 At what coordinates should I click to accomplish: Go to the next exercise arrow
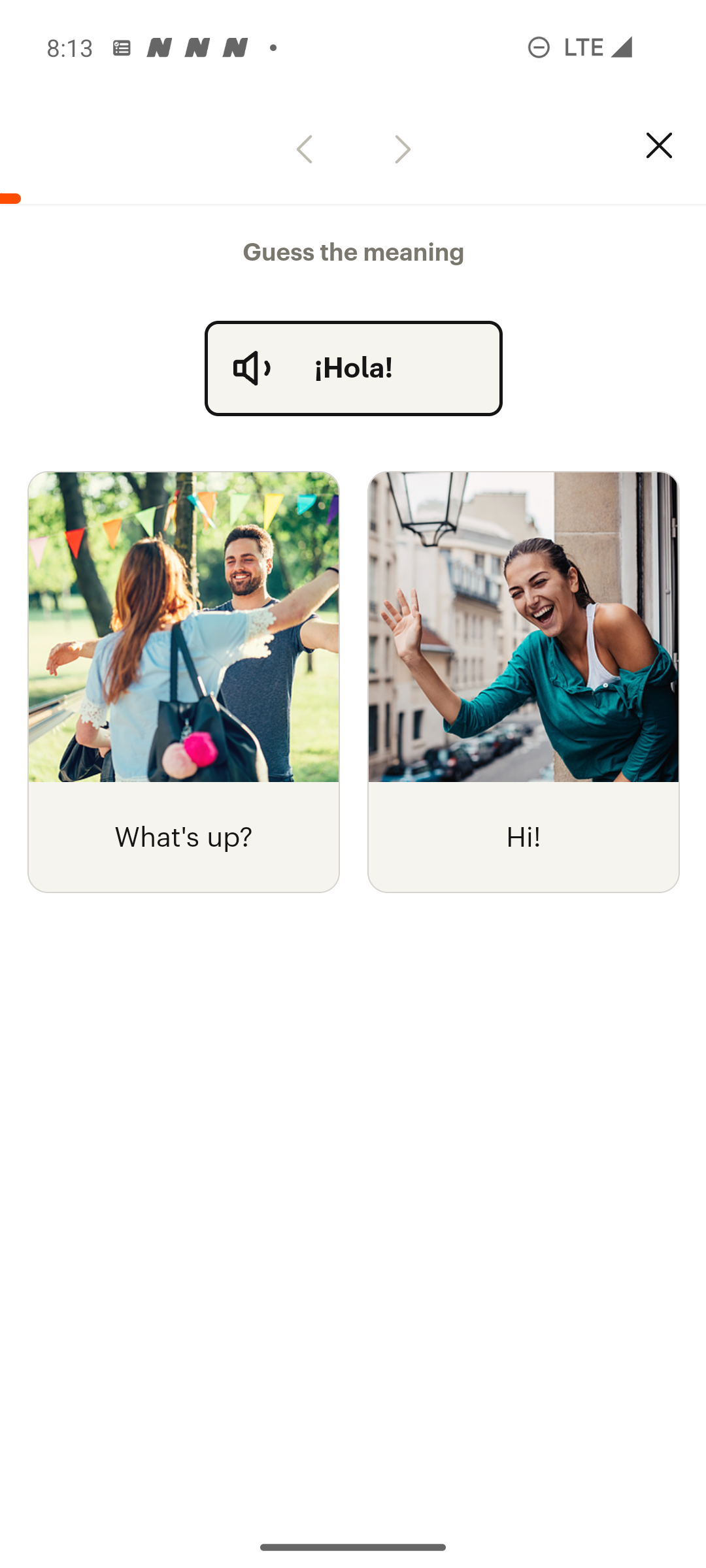[402, 150]
